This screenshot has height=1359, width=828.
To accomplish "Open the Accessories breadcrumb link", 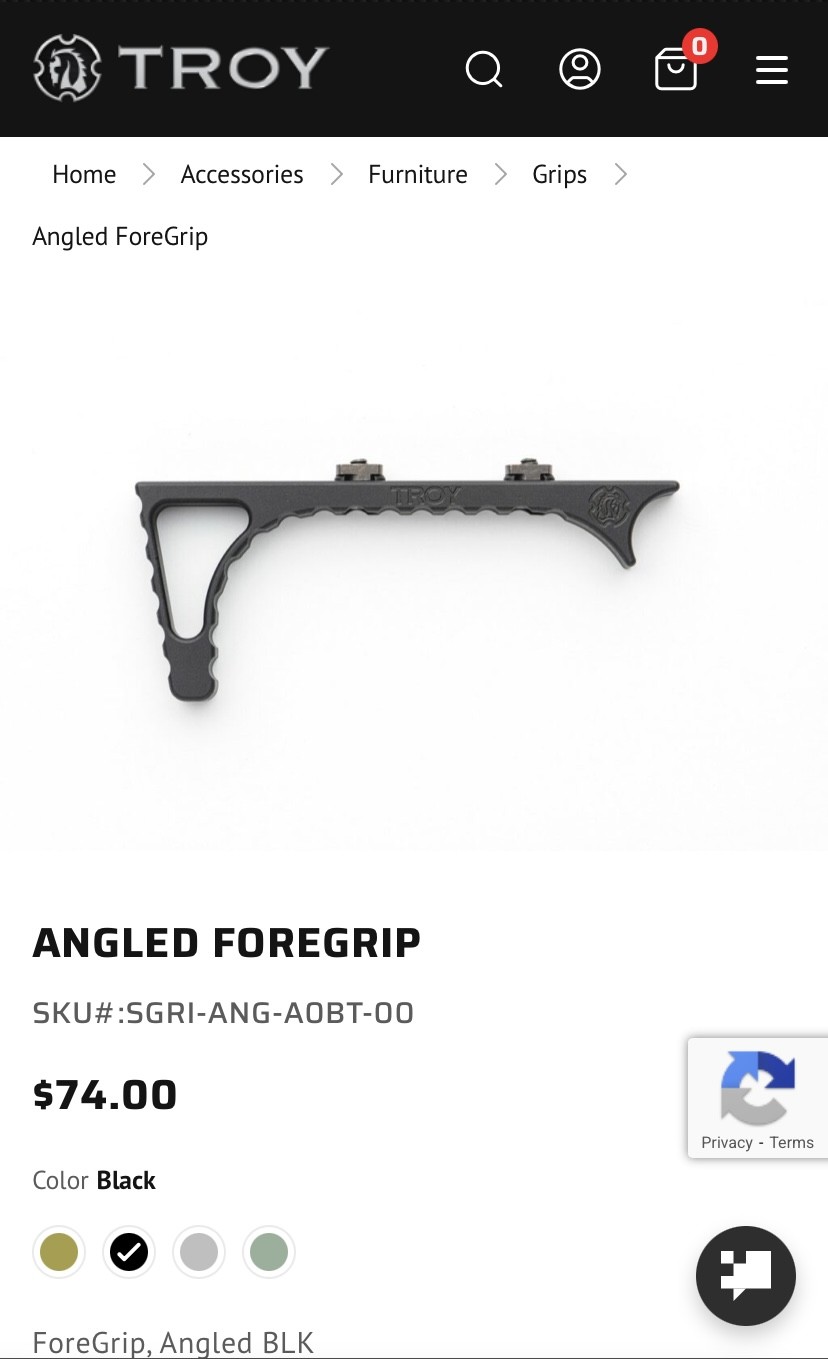I will pyautogui.click(x=241, y=174).
